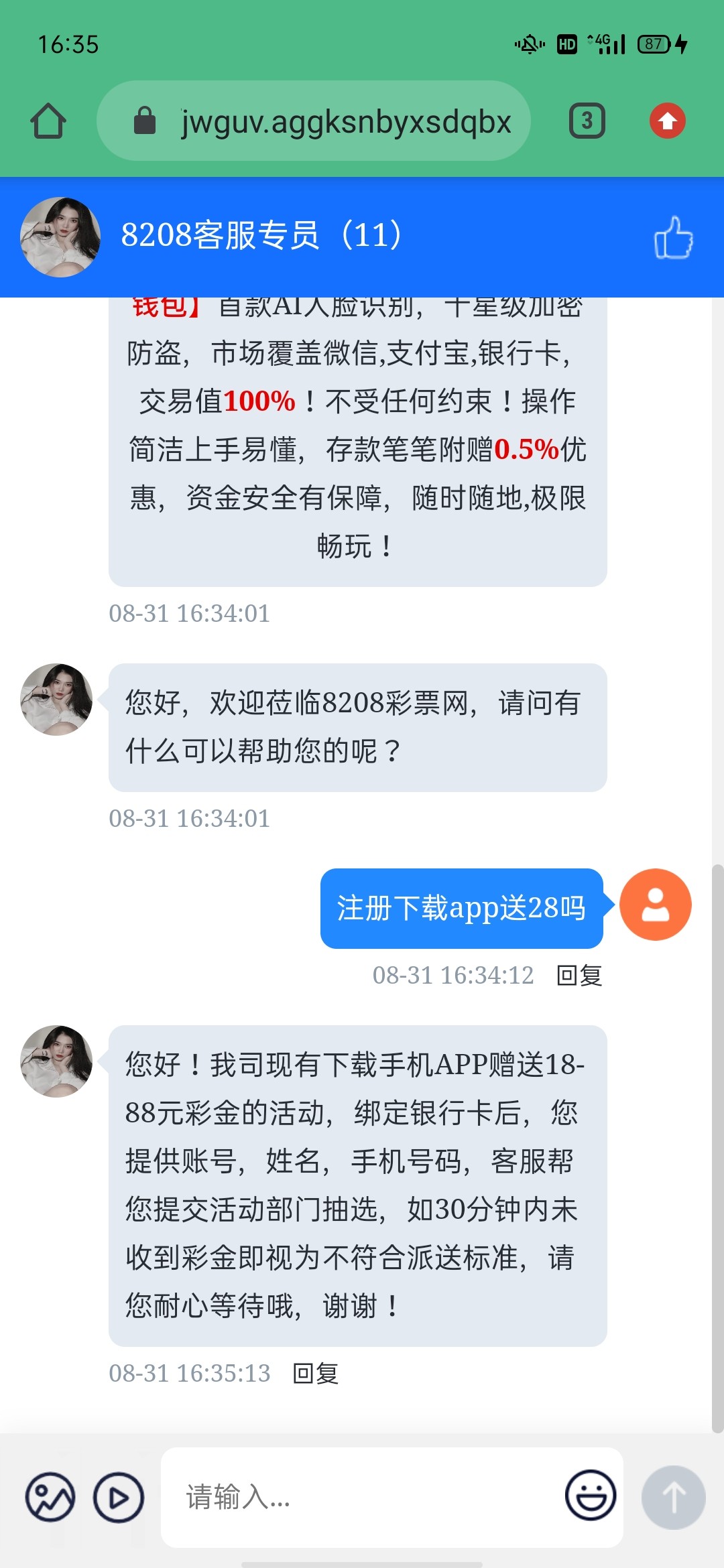Reply to the 注册下载app送28吗 message
This screenshot has height=1568, width=724.
point(579,976)
